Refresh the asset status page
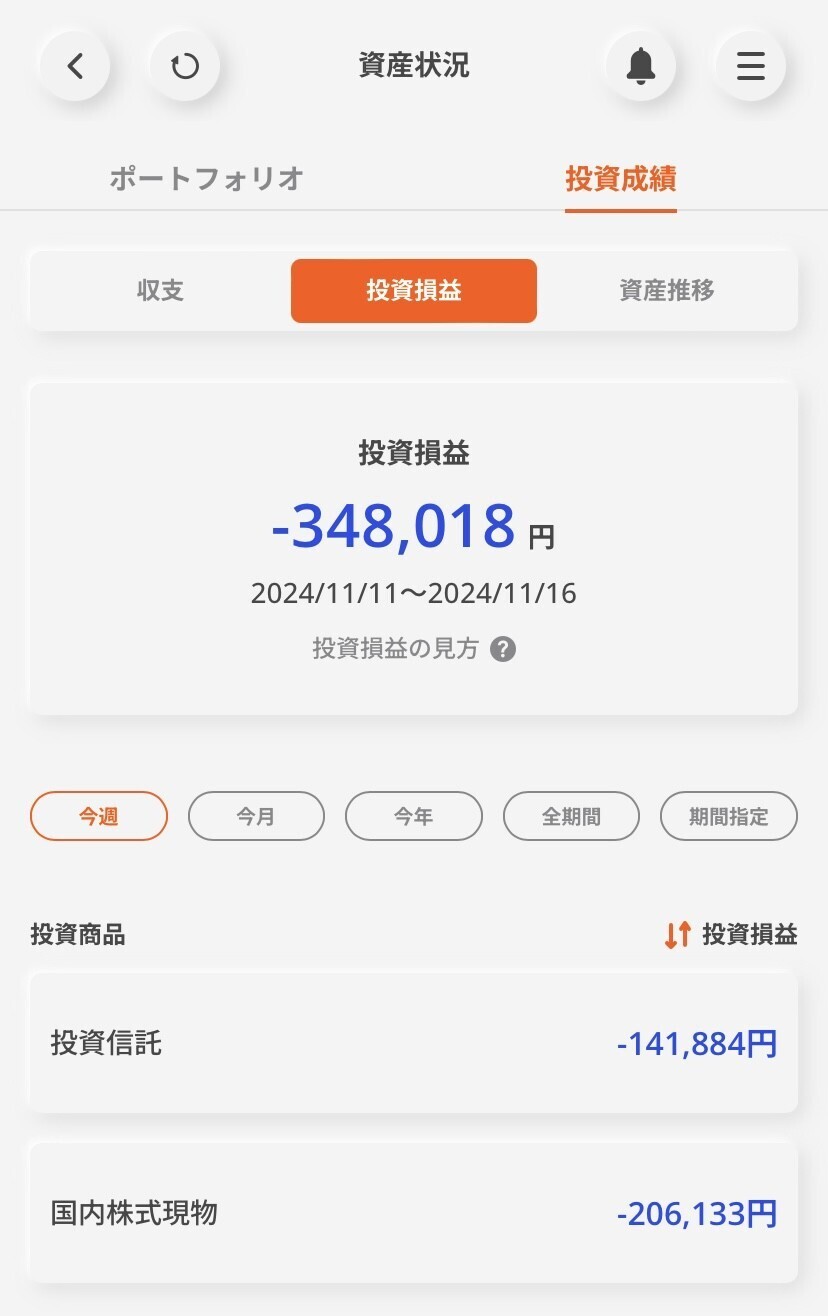Viewport: 828px width, 1316px height. [184, 66]
